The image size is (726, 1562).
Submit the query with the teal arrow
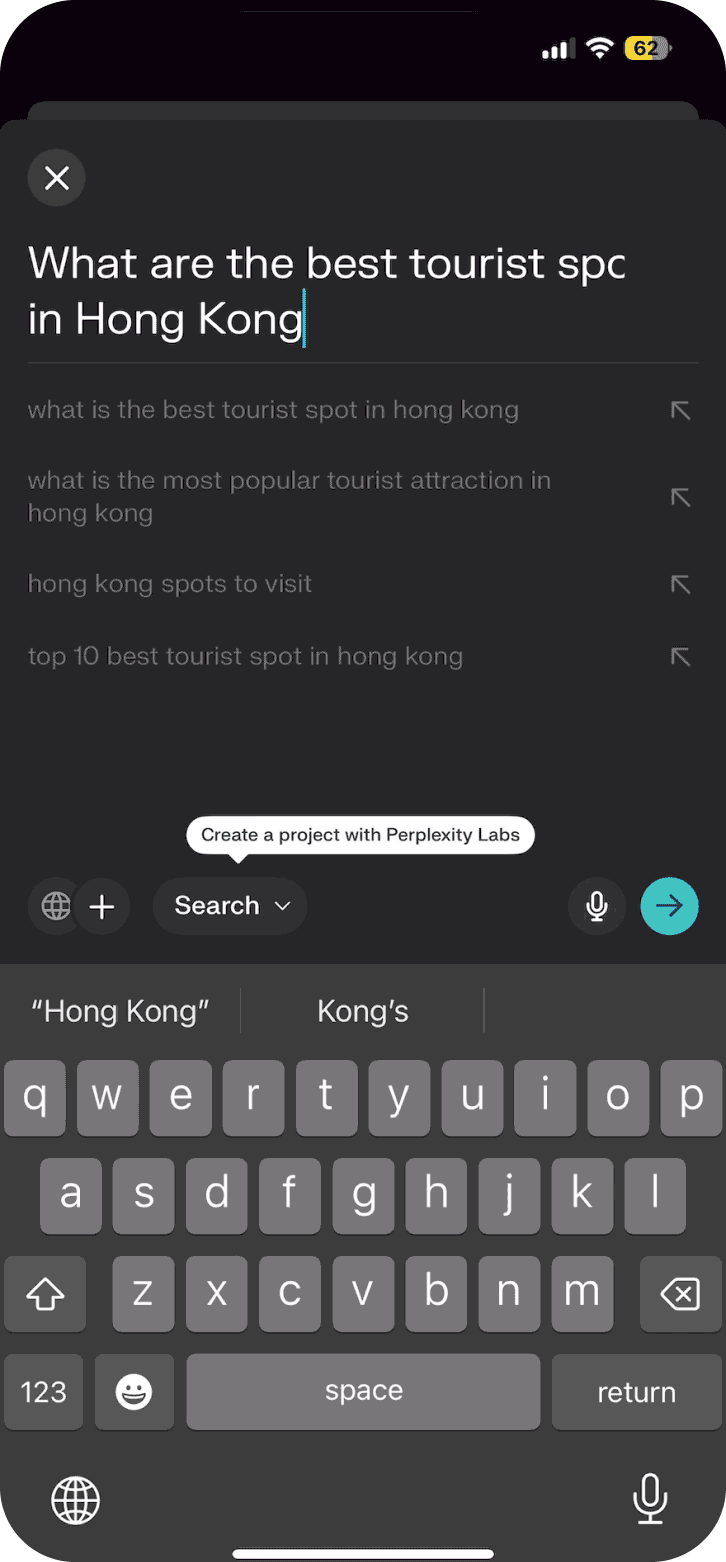669,906
